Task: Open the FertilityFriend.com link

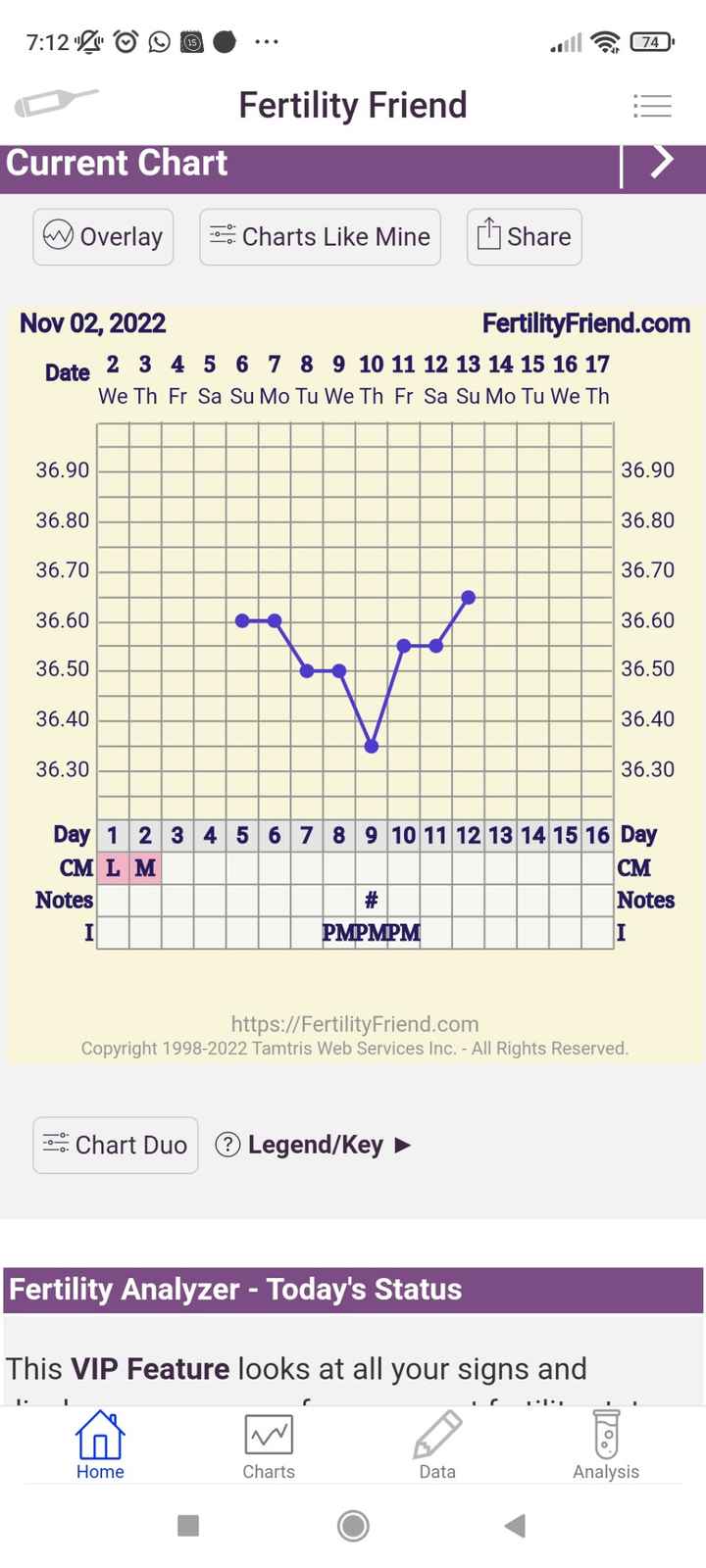Action: pos(585,322)
